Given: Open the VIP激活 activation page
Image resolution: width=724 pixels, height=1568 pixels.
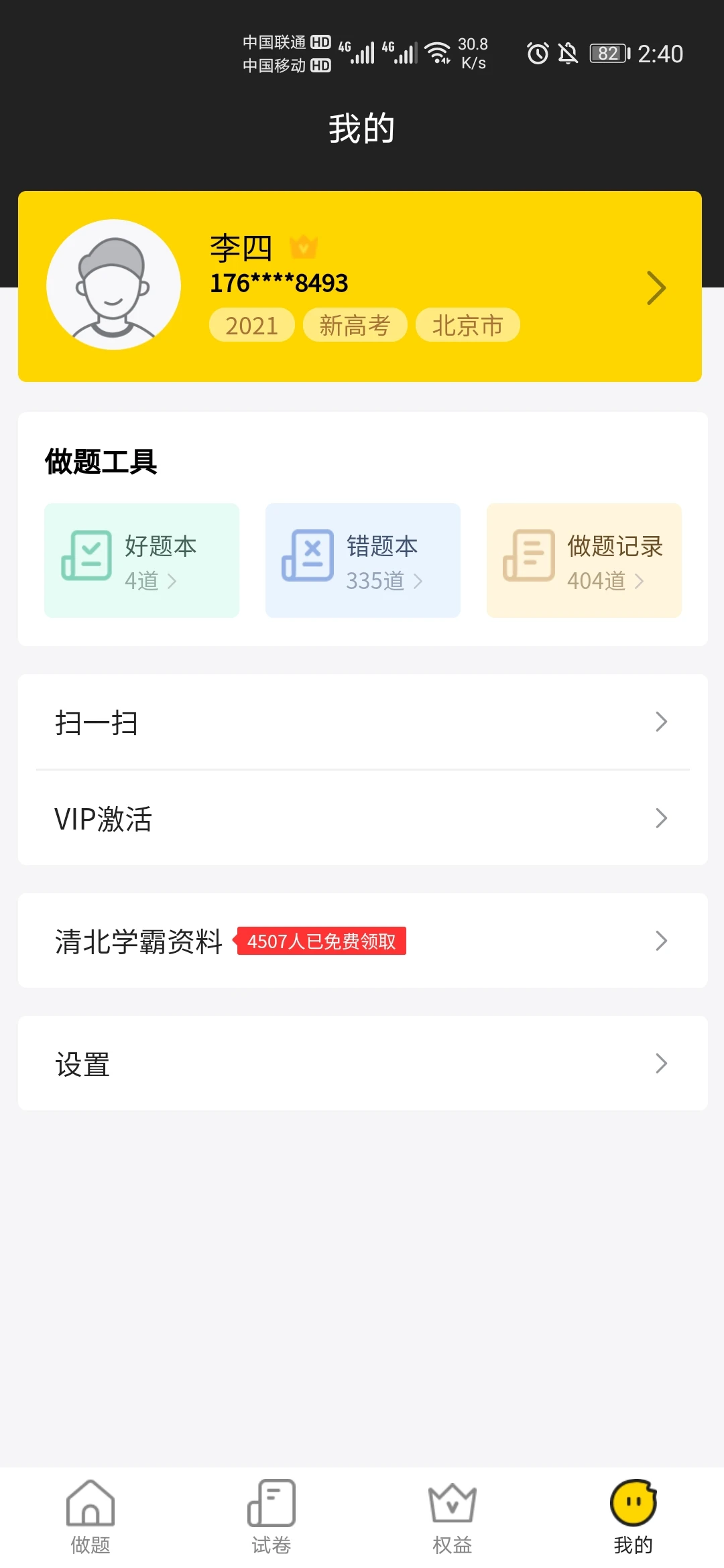Looking at the screenshot, I should click(362, 818).
